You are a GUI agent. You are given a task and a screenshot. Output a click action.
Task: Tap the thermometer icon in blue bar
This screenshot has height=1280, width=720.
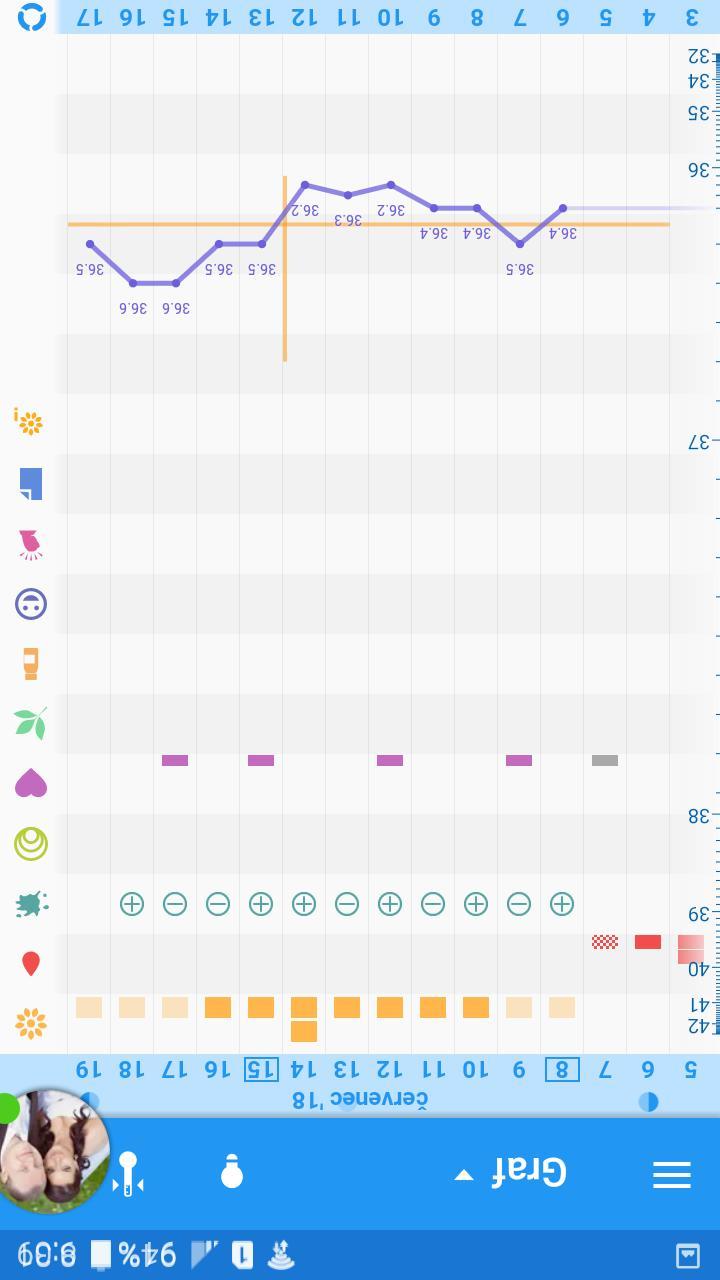pos(128,1172)
